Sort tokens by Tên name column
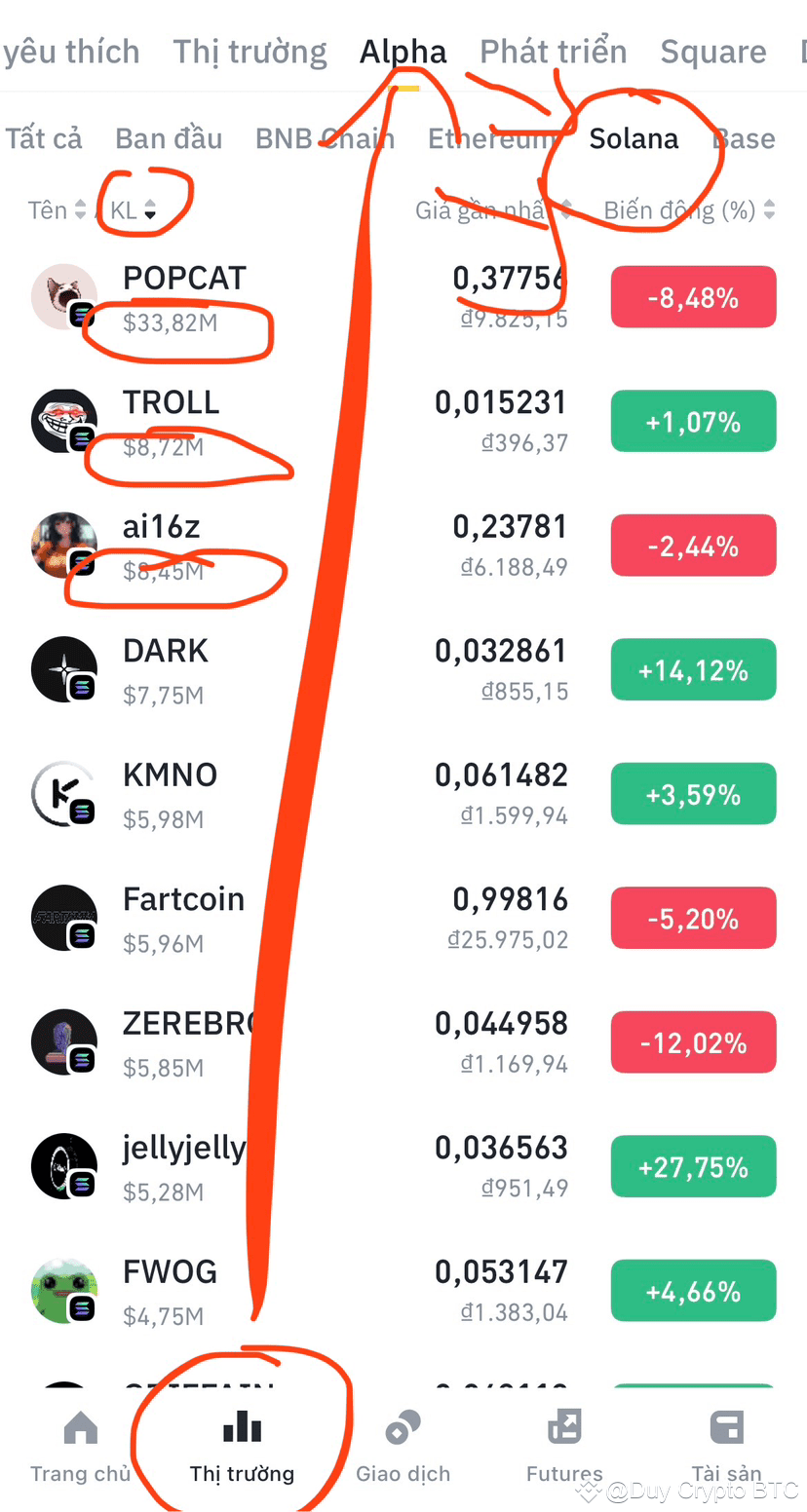This screenshot has height=1512, width=807. point(57,209)
